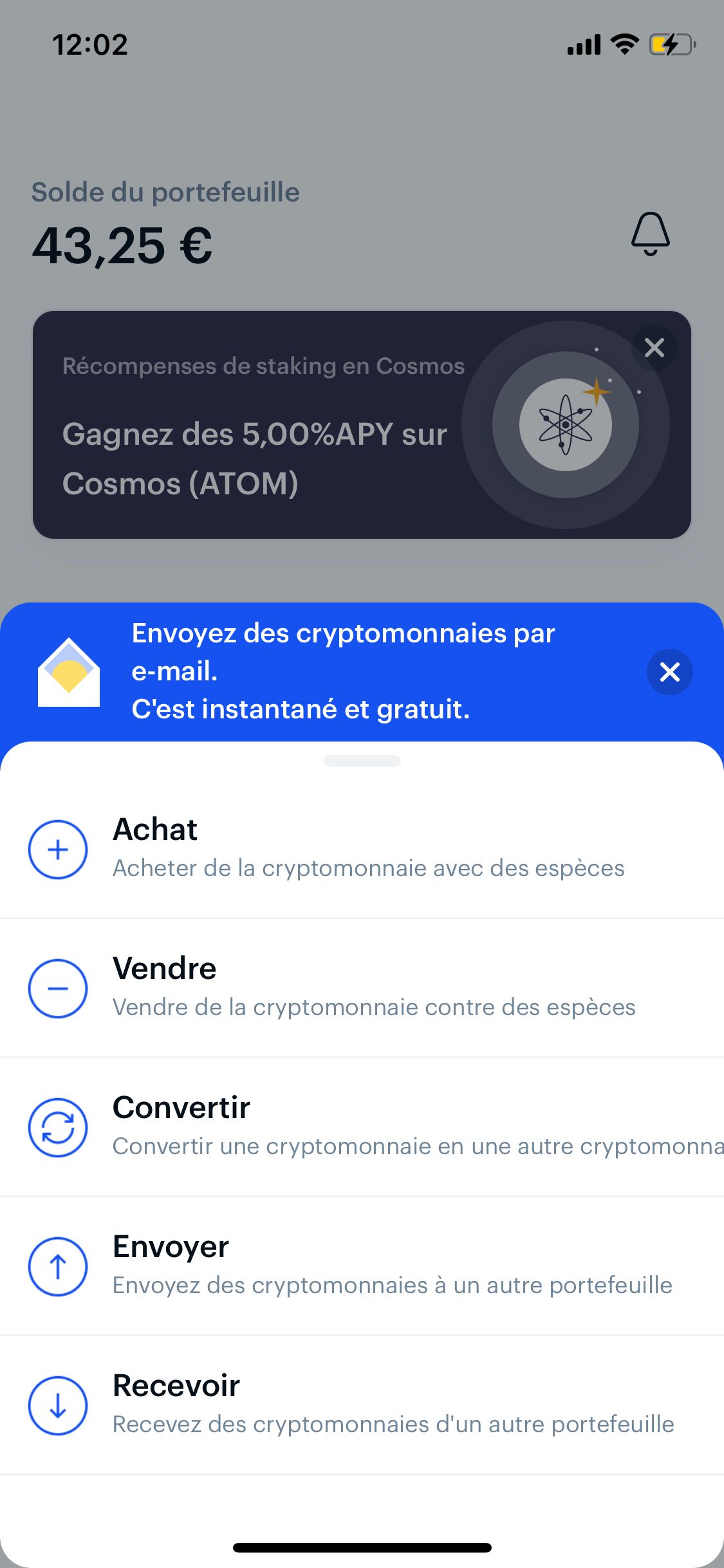Open the notifications bell
The image size is (724, 1568).
(x=650, y=233)
